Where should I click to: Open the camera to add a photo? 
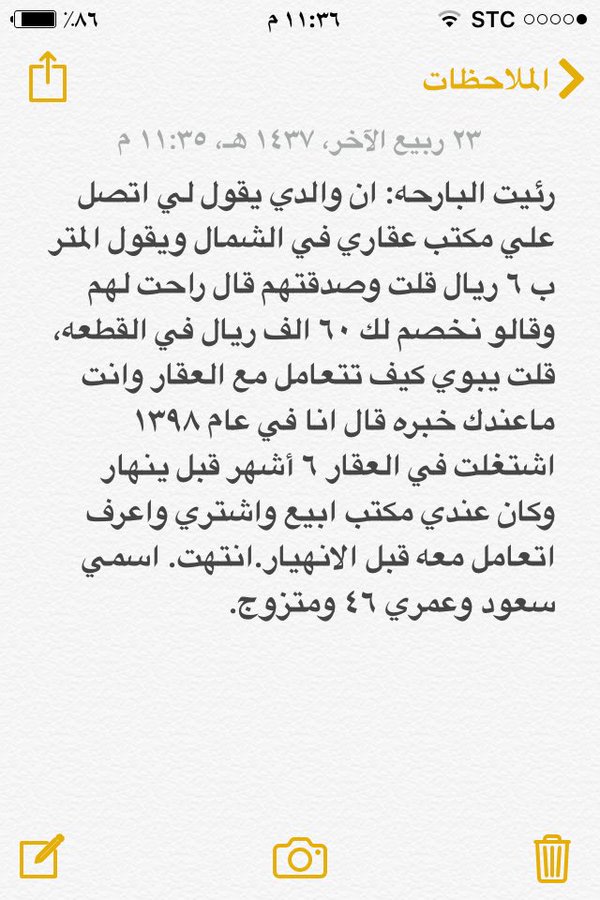(x=300, y=857)
